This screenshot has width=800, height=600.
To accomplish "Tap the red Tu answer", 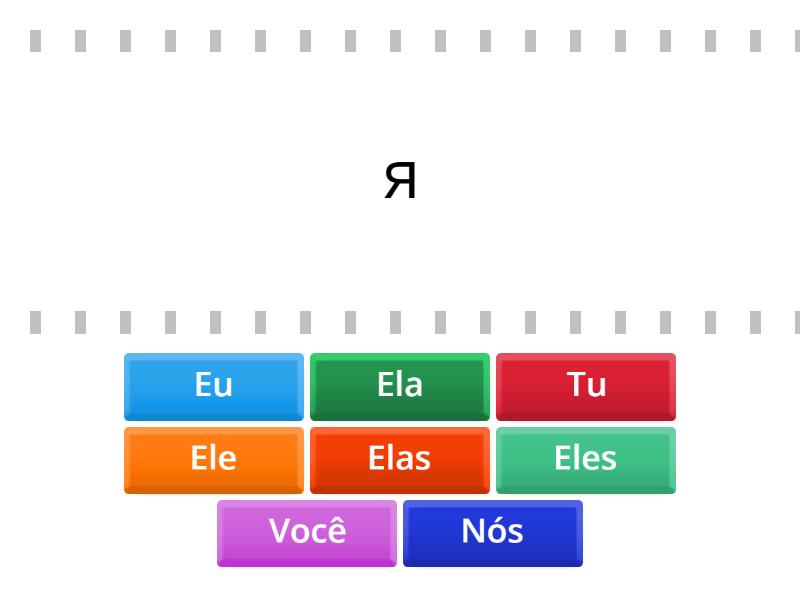I will [586, 386].
